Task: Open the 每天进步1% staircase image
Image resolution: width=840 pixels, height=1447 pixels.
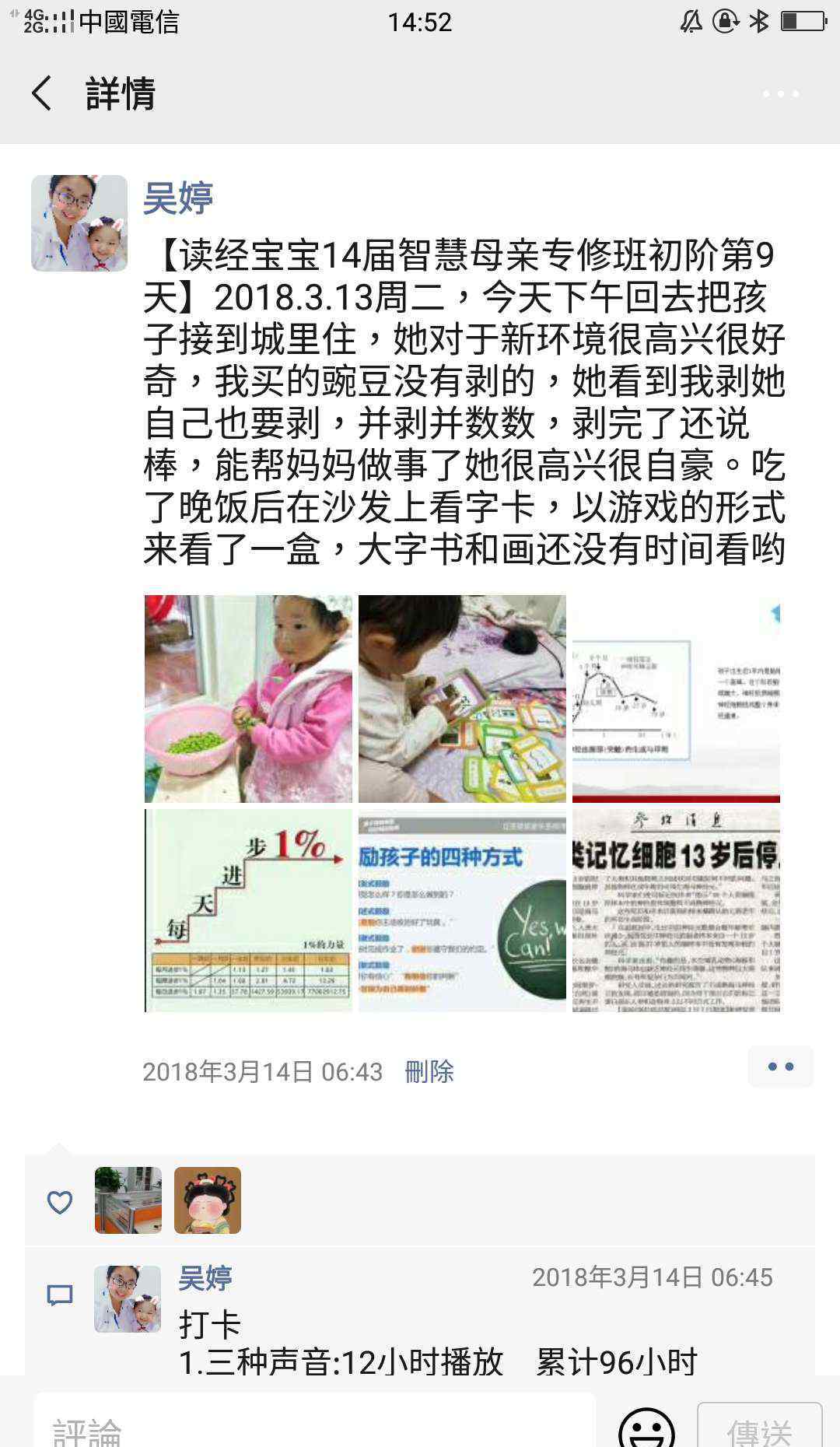Action: point(248,910)
